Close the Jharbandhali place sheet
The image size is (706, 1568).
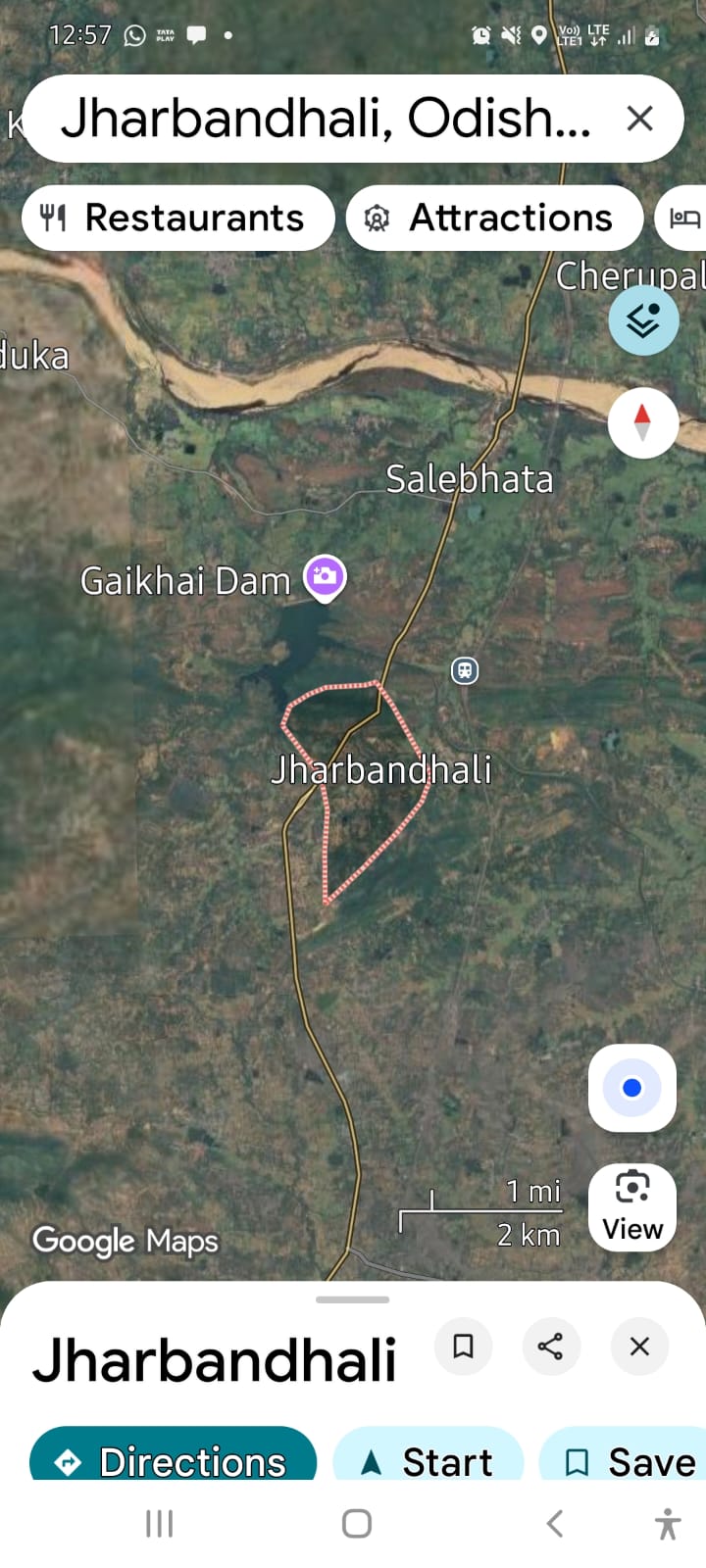pyautogui.click(x=639, y=1346)
